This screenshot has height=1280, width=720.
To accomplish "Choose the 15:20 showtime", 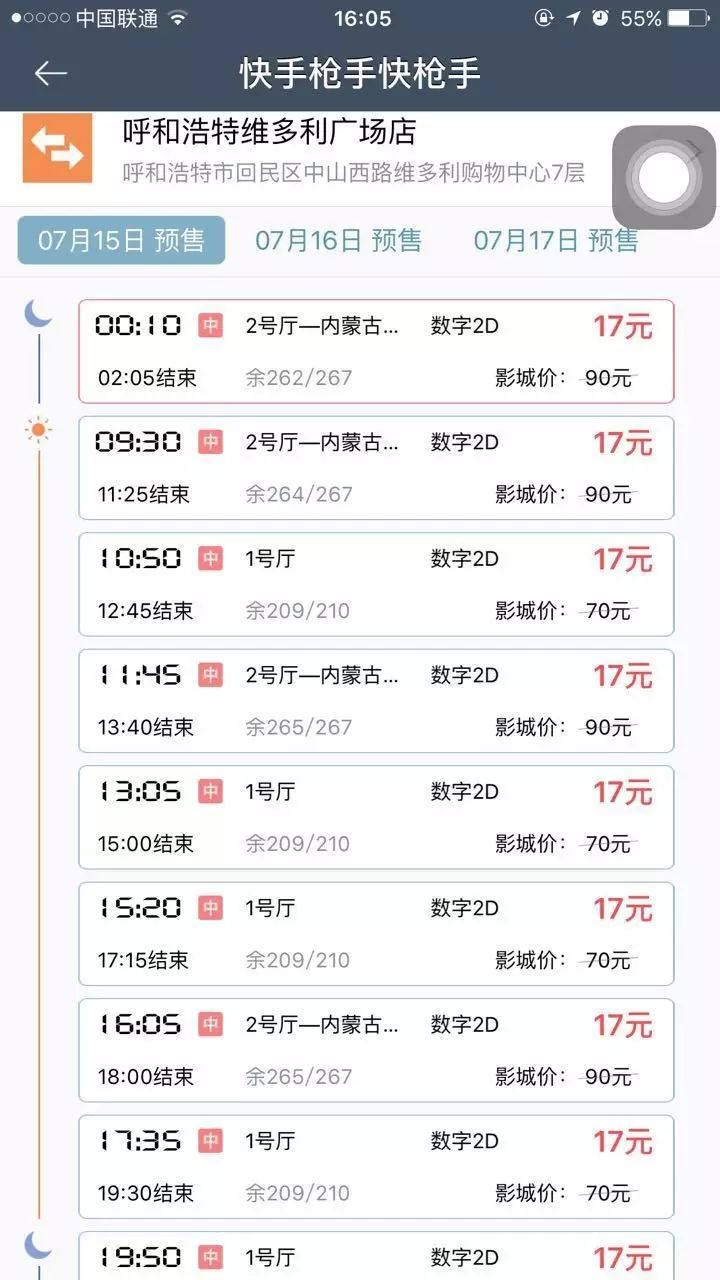I will tap(376, 934).
